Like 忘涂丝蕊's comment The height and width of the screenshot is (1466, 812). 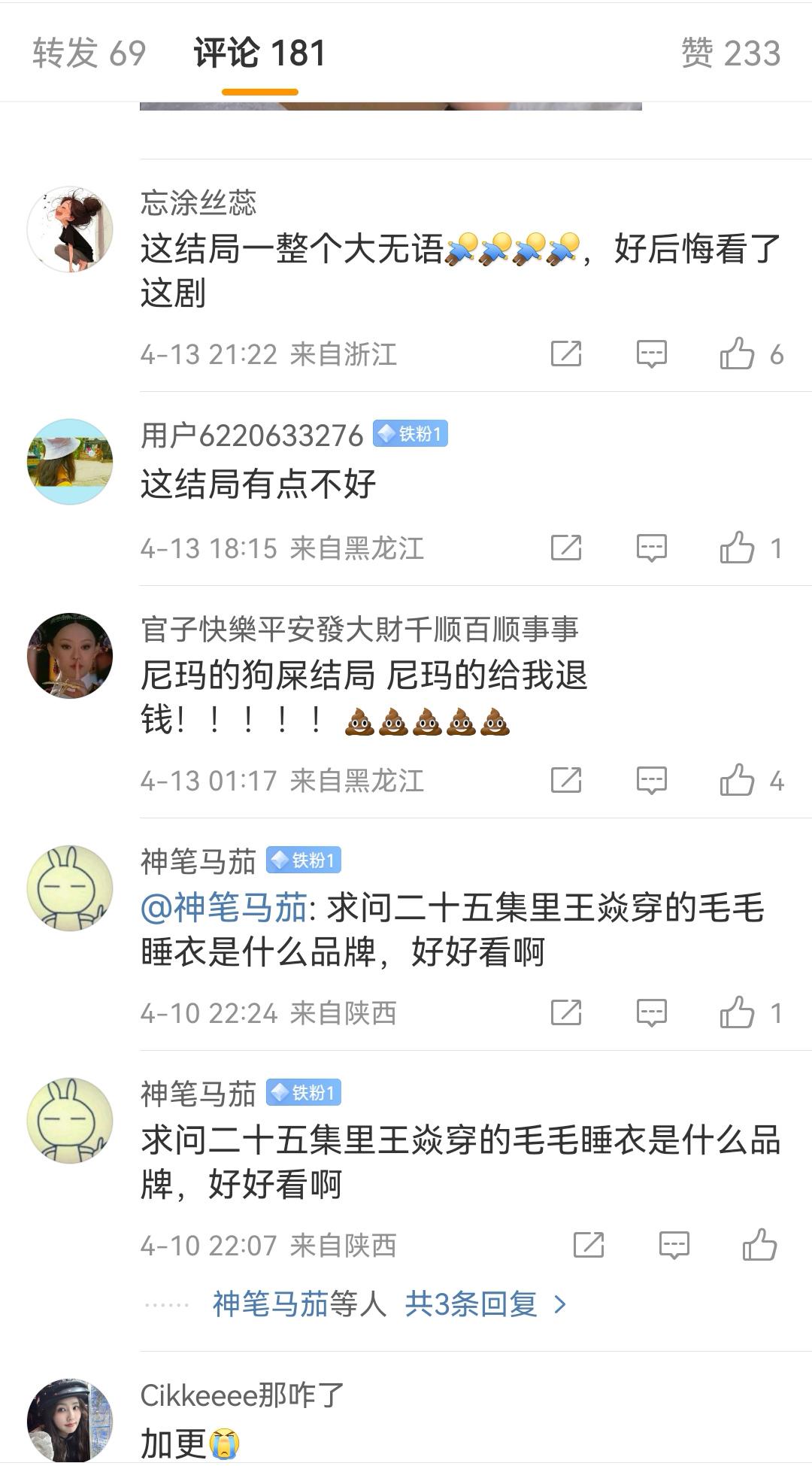[737, 354]
